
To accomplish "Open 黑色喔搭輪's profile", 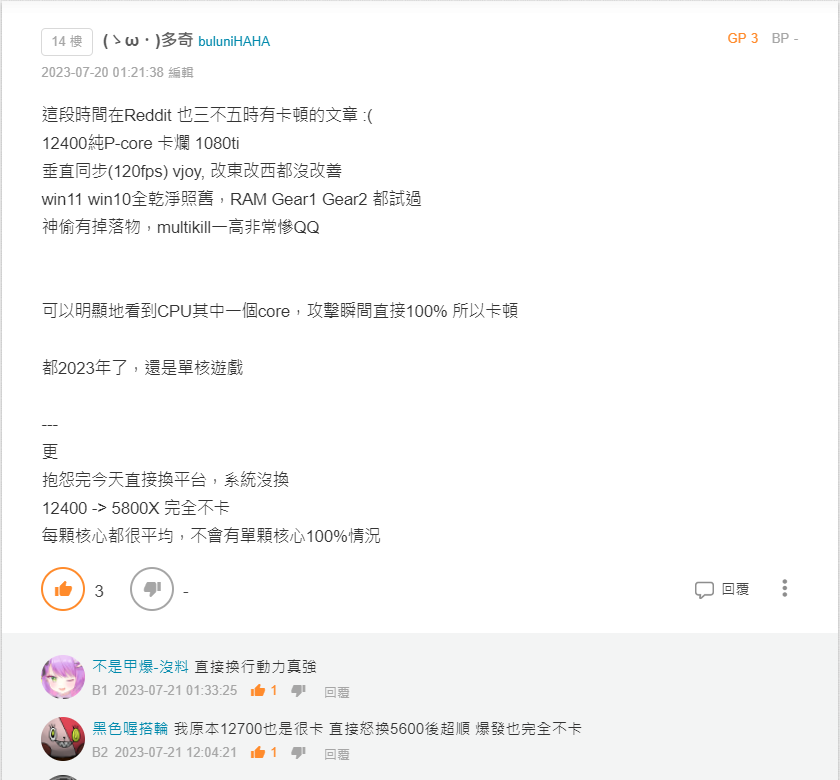I will tap(130, 729).
